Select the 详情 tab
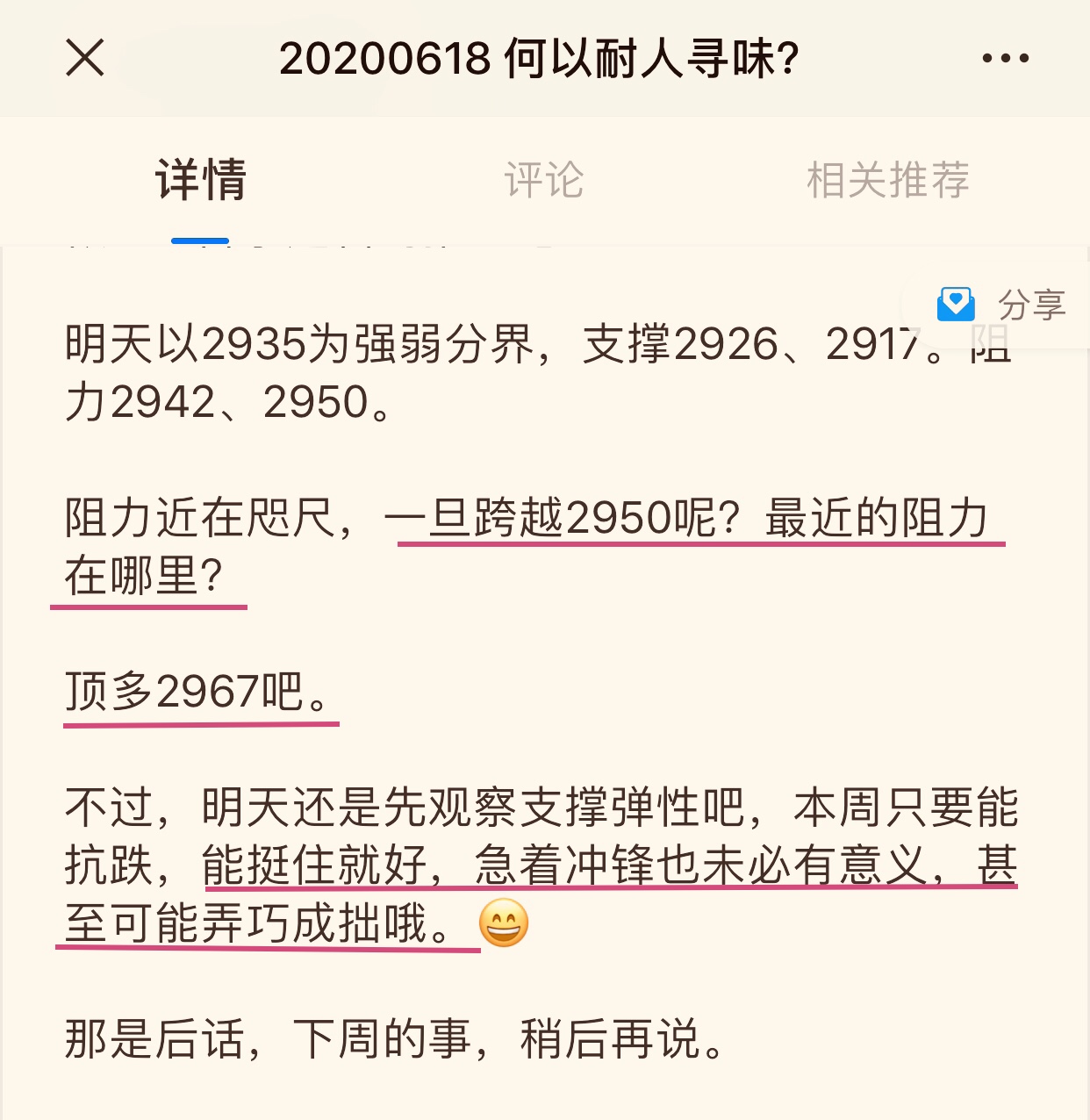The height and width of the screenshot is (1120, 1090). tap(201, 180)
